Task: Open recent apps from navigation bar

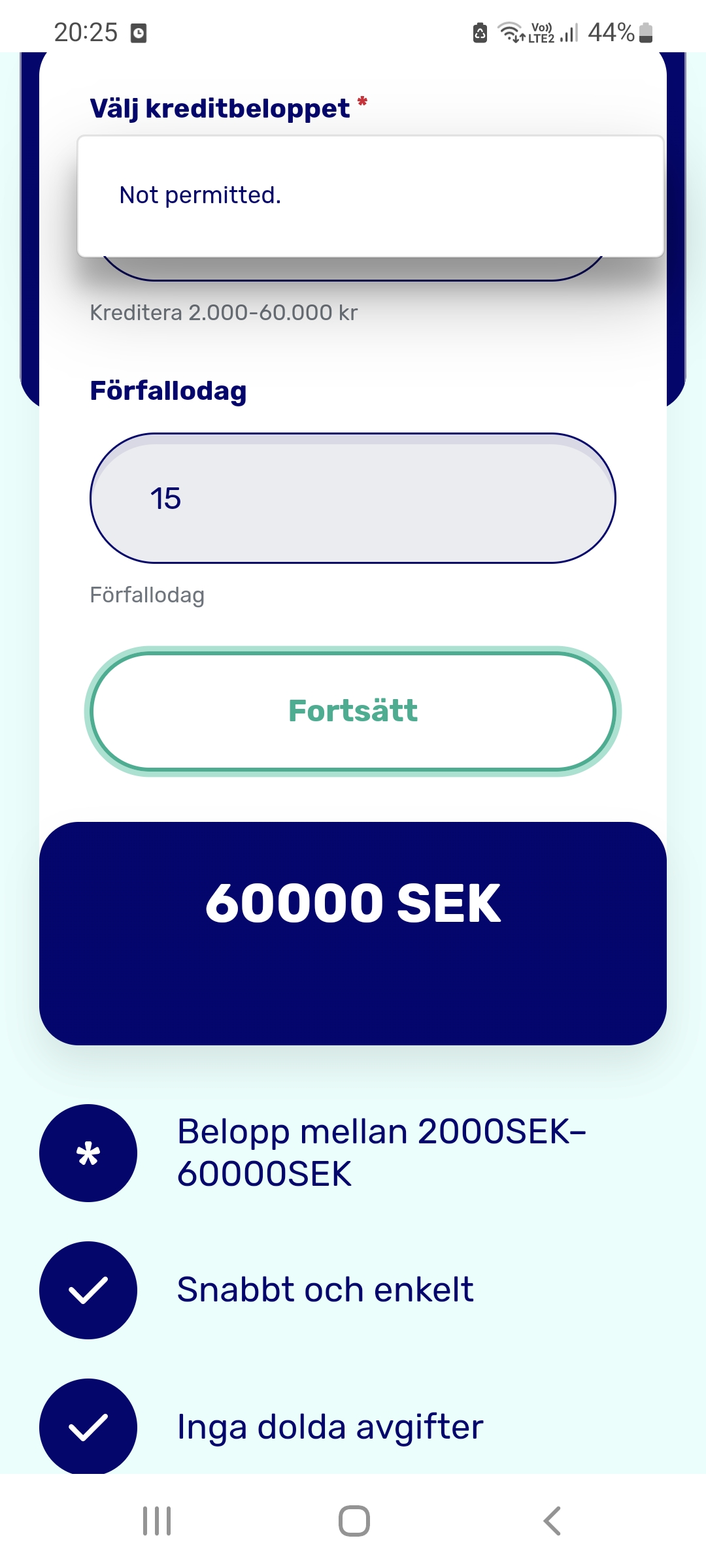Action: 157,1521
